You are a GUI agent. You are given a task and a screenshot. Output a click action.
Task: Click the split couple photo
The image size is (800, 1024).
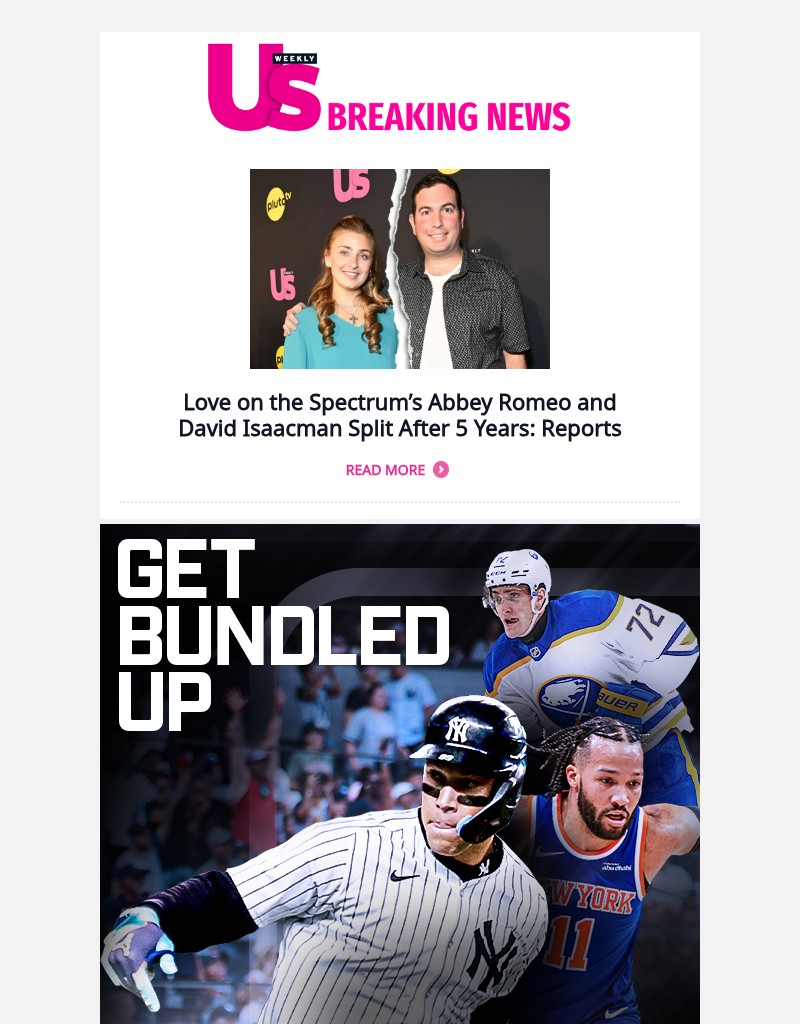click(x=400, y=269)
